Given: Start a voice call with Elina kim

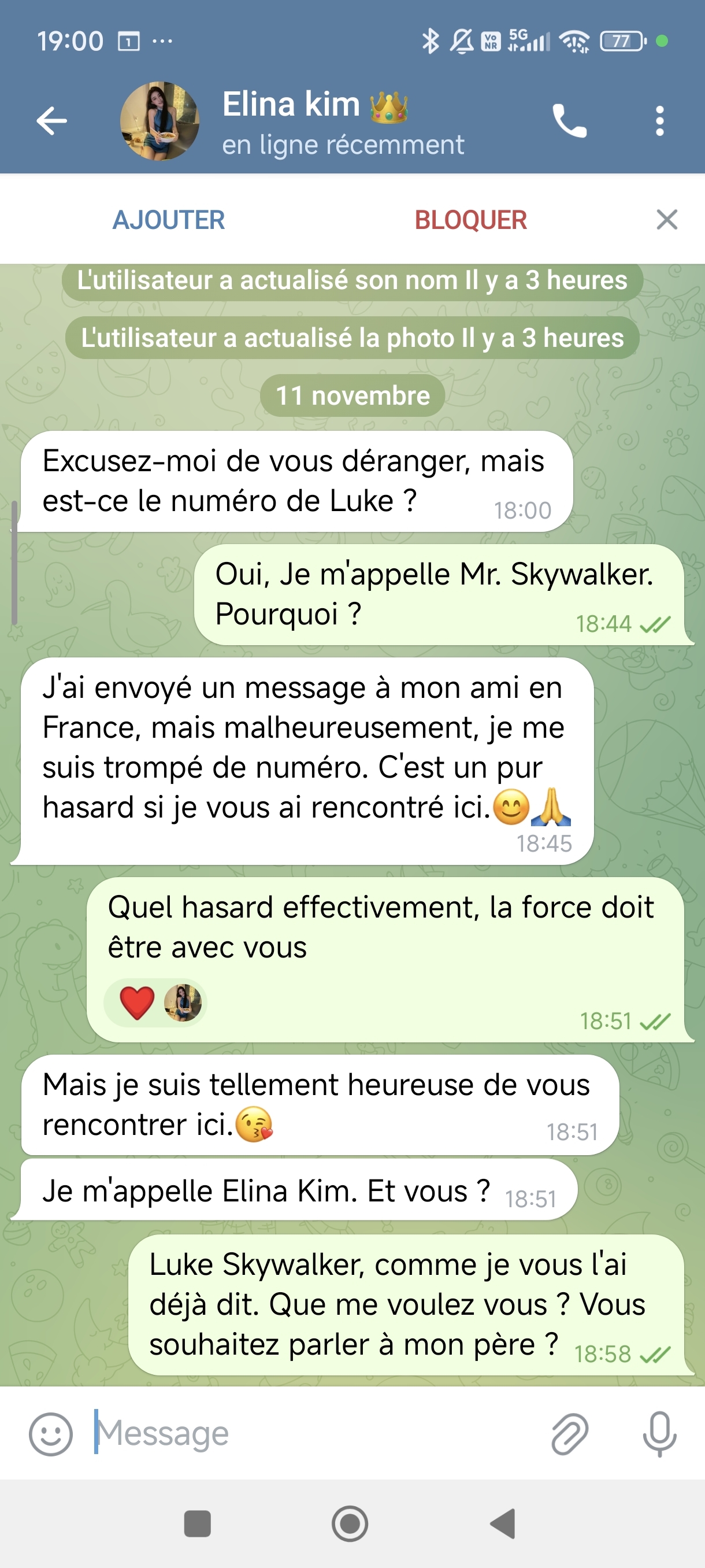Looking at the screenshot, I should (x=569, y=120).
